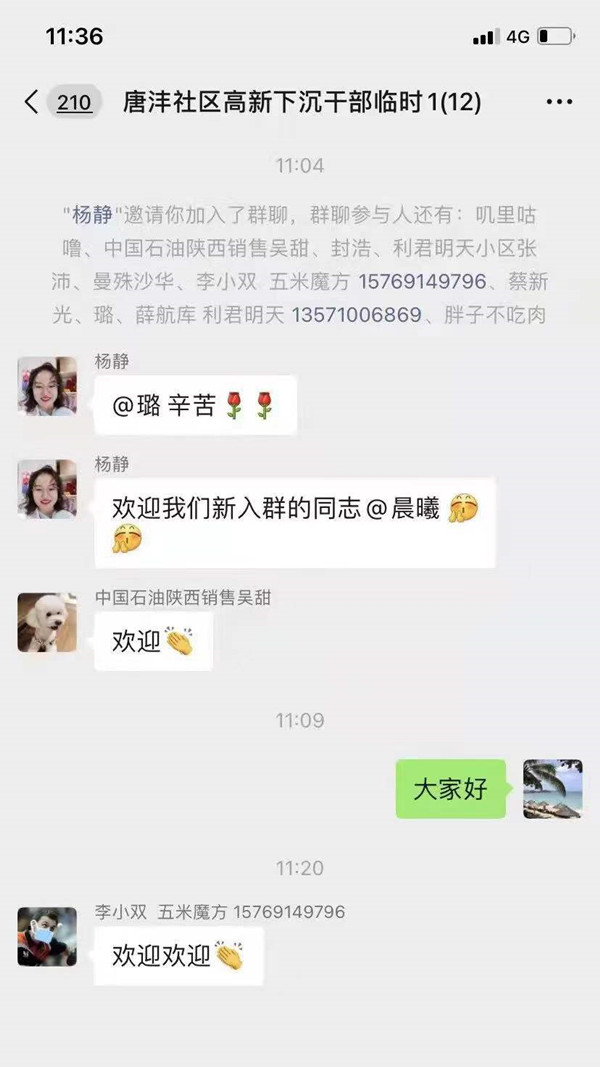
Task: Tap 杨静's avatar beside the 辛苦 message
Action: tap(47, 386)
